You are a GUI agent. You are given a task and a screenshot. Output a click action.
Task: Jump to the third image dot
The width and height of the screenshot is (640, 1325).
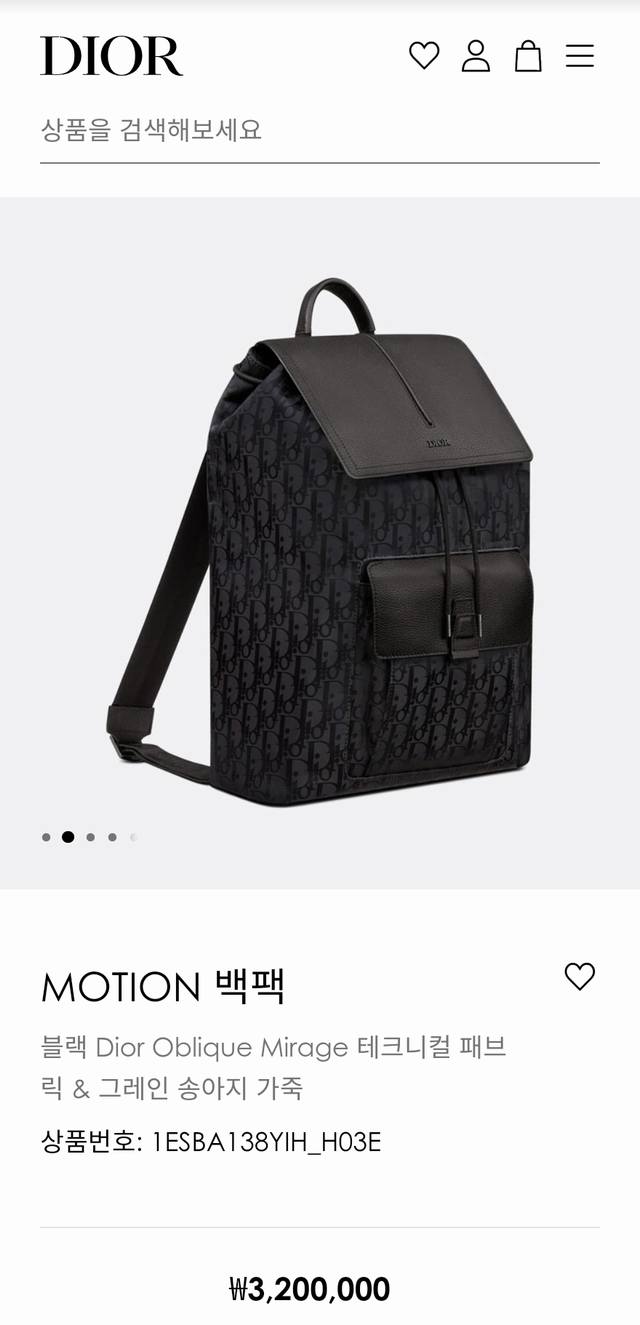point(90,837)
